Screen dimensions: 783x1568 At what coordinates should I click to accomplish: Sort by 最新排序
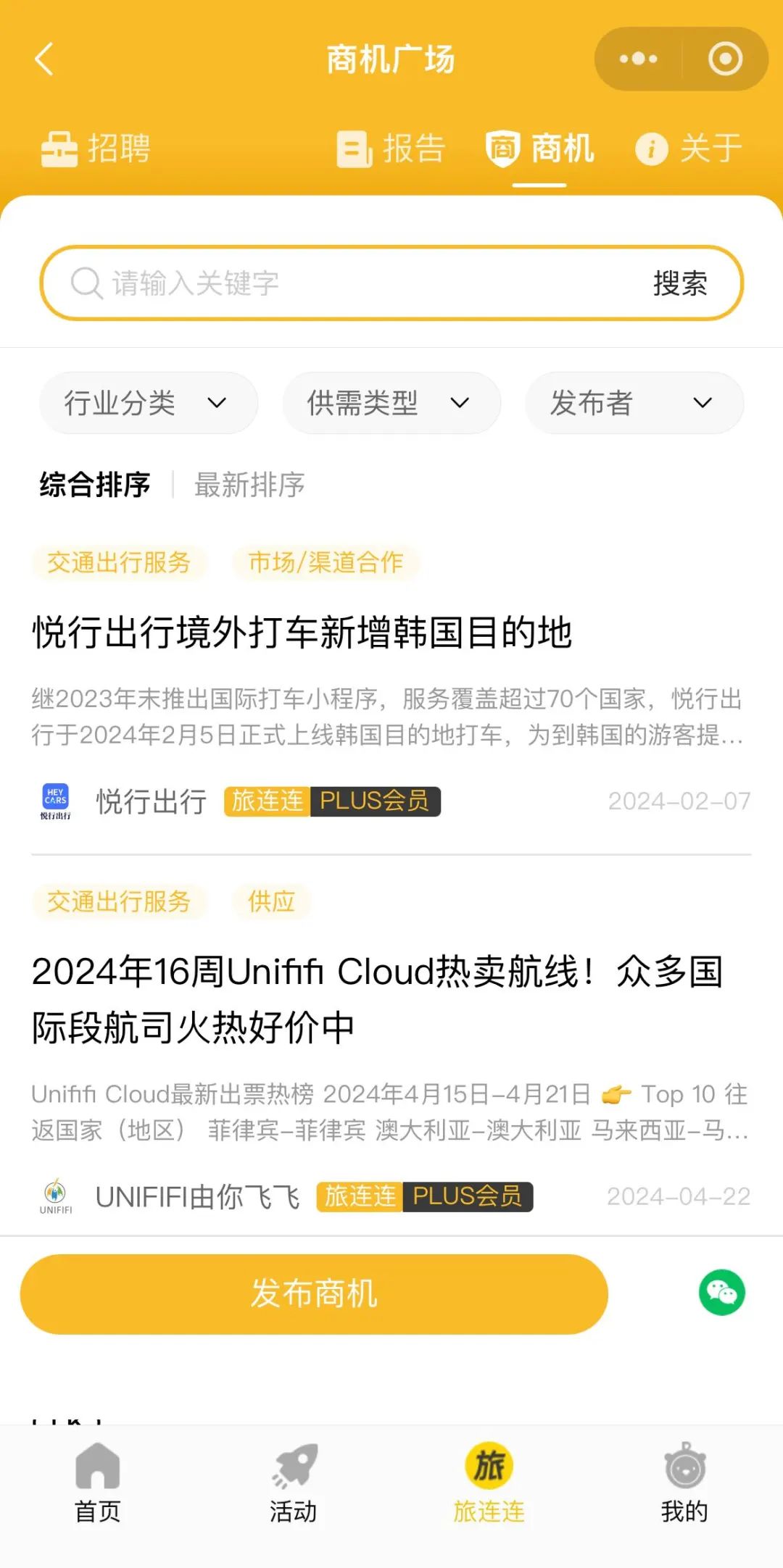tap(249, 485)
